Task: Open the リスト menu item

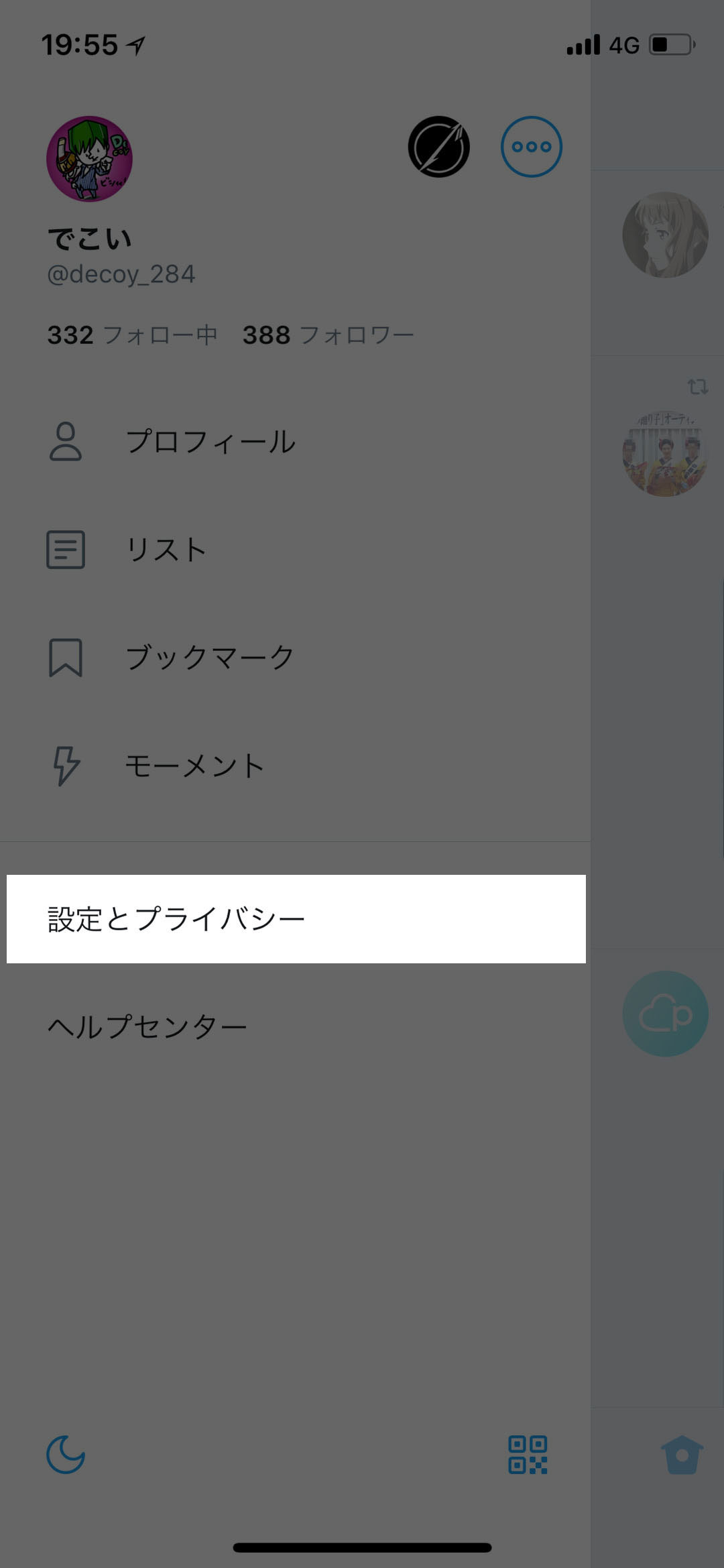Action: tap(295, 550)
